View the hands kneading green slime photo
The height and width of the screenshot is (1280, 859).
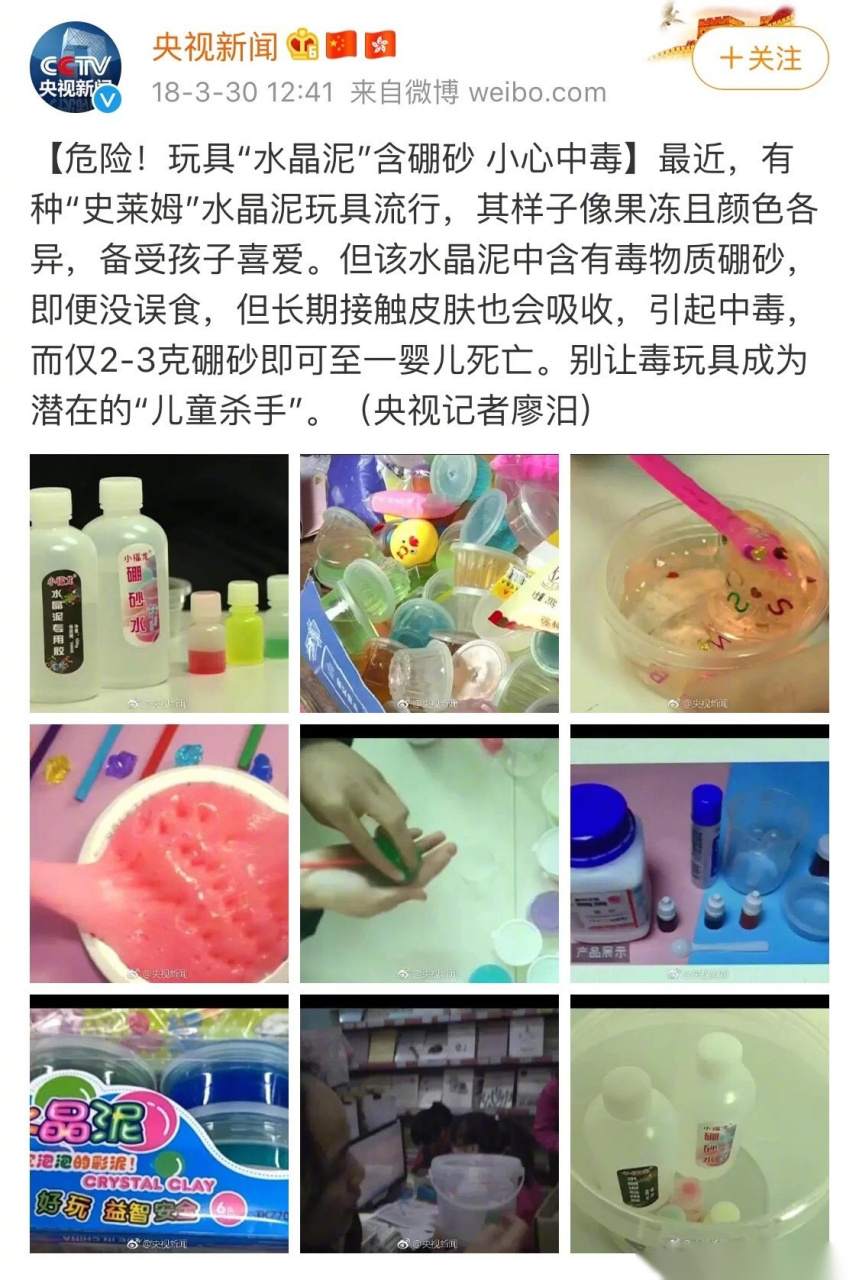tap(428, 853)
